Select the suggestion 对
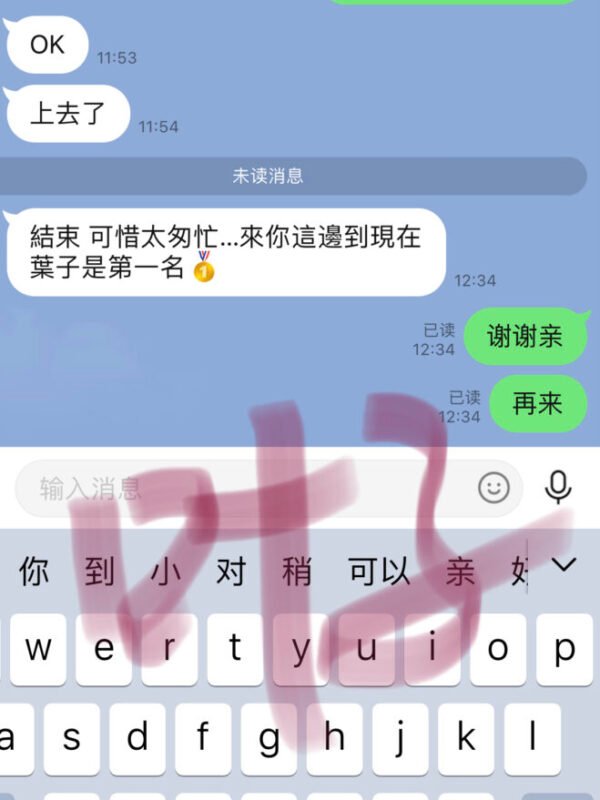 (x=231, y=571)
